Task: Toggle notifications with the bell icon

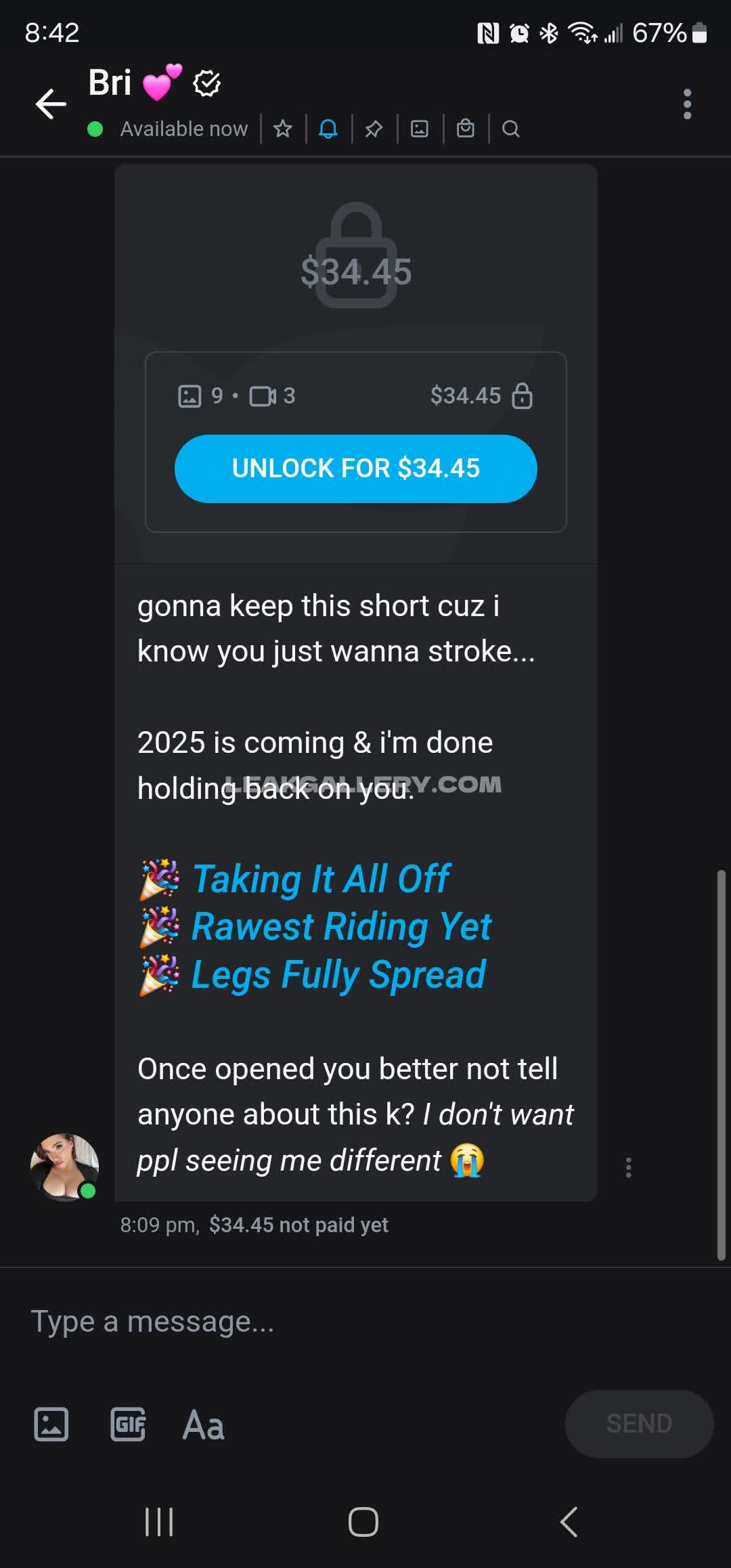Action: click(x=328, y=129)
